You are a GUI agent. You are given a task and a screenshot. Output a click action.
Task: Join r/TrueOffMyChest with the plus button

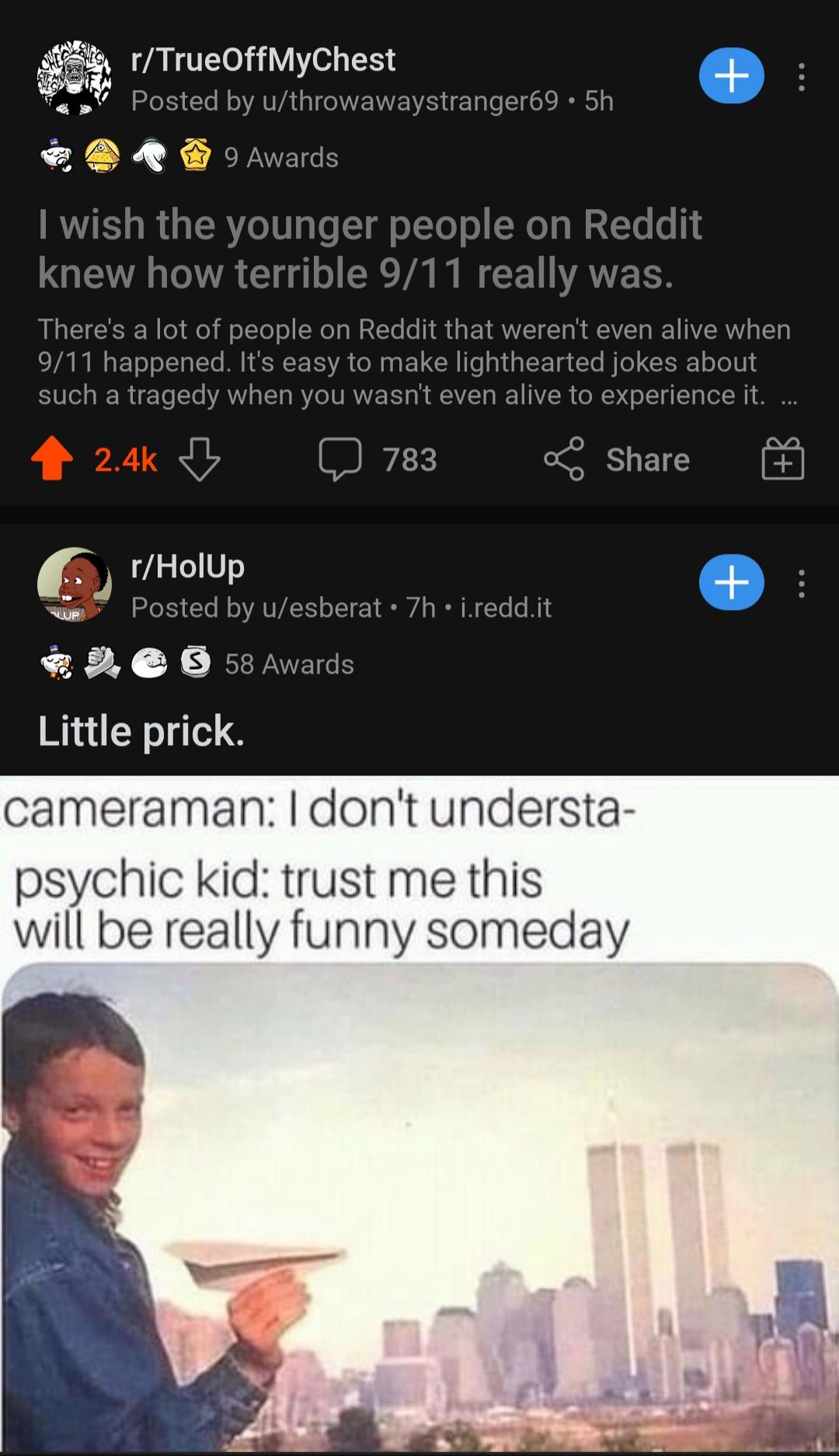tap(731, 75)
